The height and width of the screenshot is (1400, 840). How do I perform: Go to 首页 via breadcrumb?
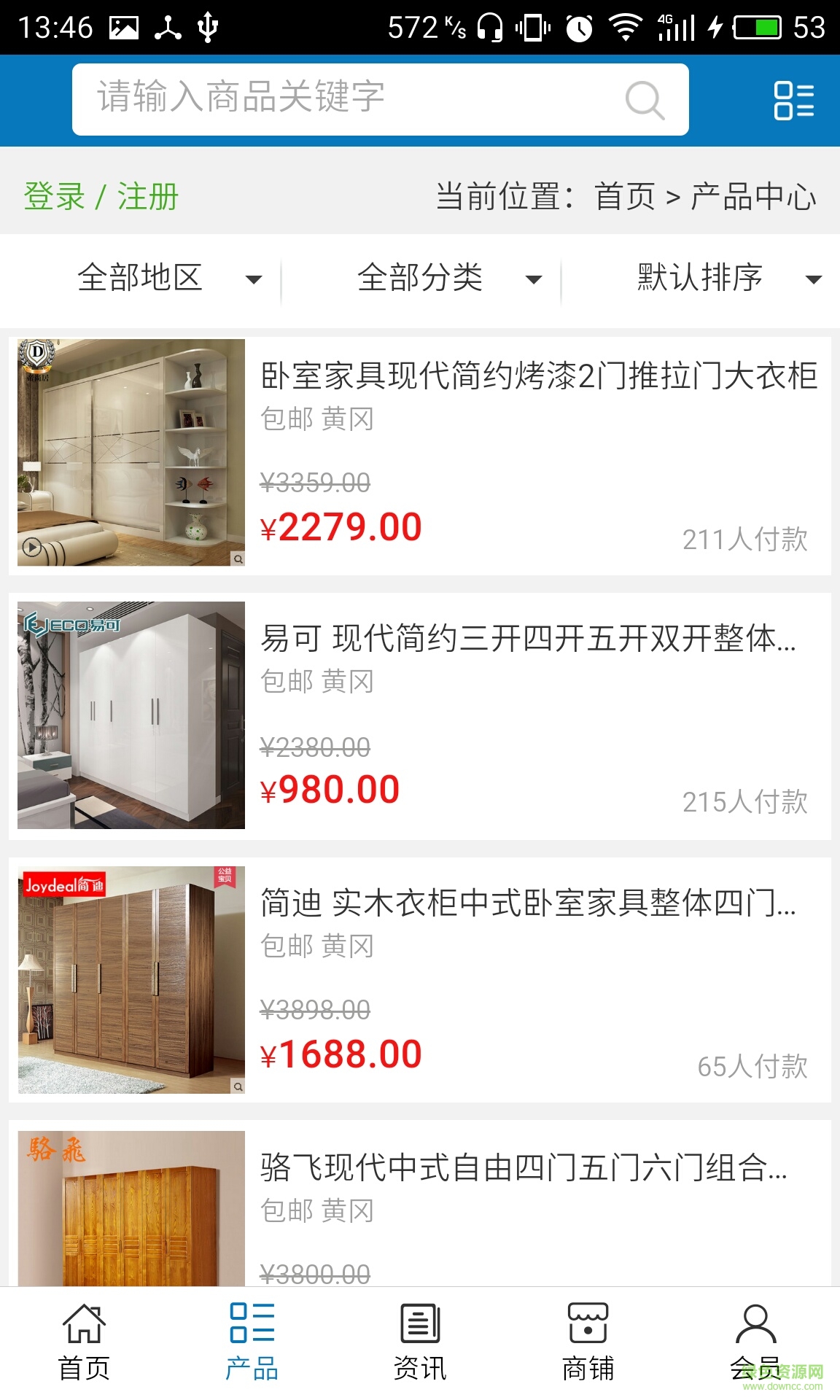625,197
